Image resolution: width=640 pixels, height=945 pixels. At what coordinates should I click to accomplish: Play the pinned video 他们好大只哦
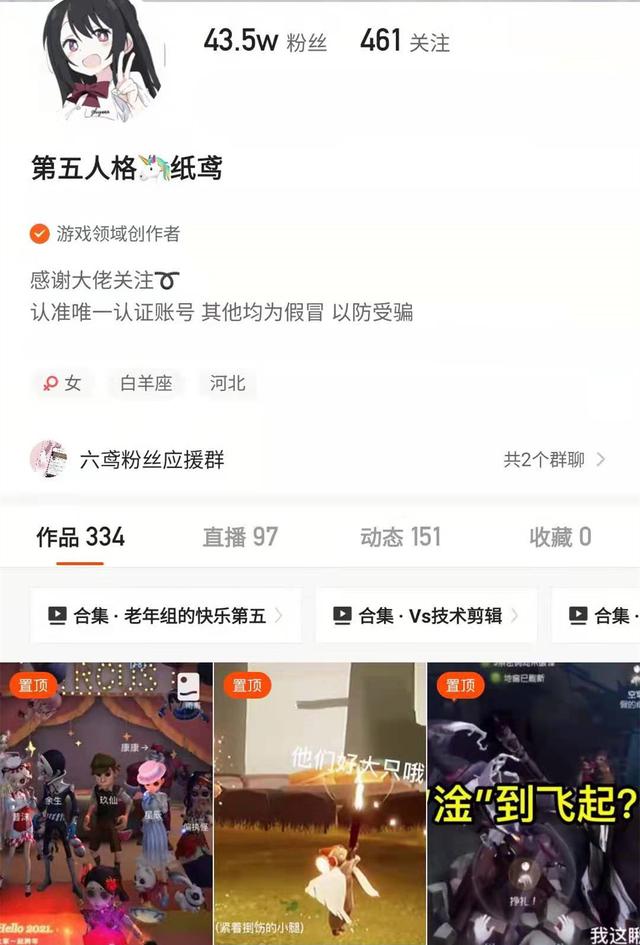point(320,800)
